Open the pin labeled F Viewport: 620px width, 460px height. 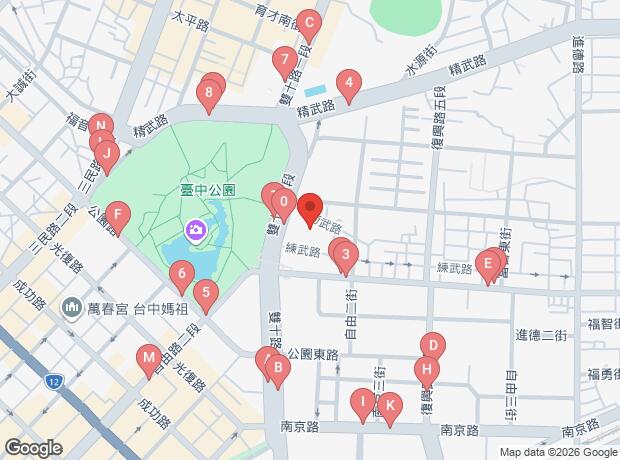click(118, 214)
